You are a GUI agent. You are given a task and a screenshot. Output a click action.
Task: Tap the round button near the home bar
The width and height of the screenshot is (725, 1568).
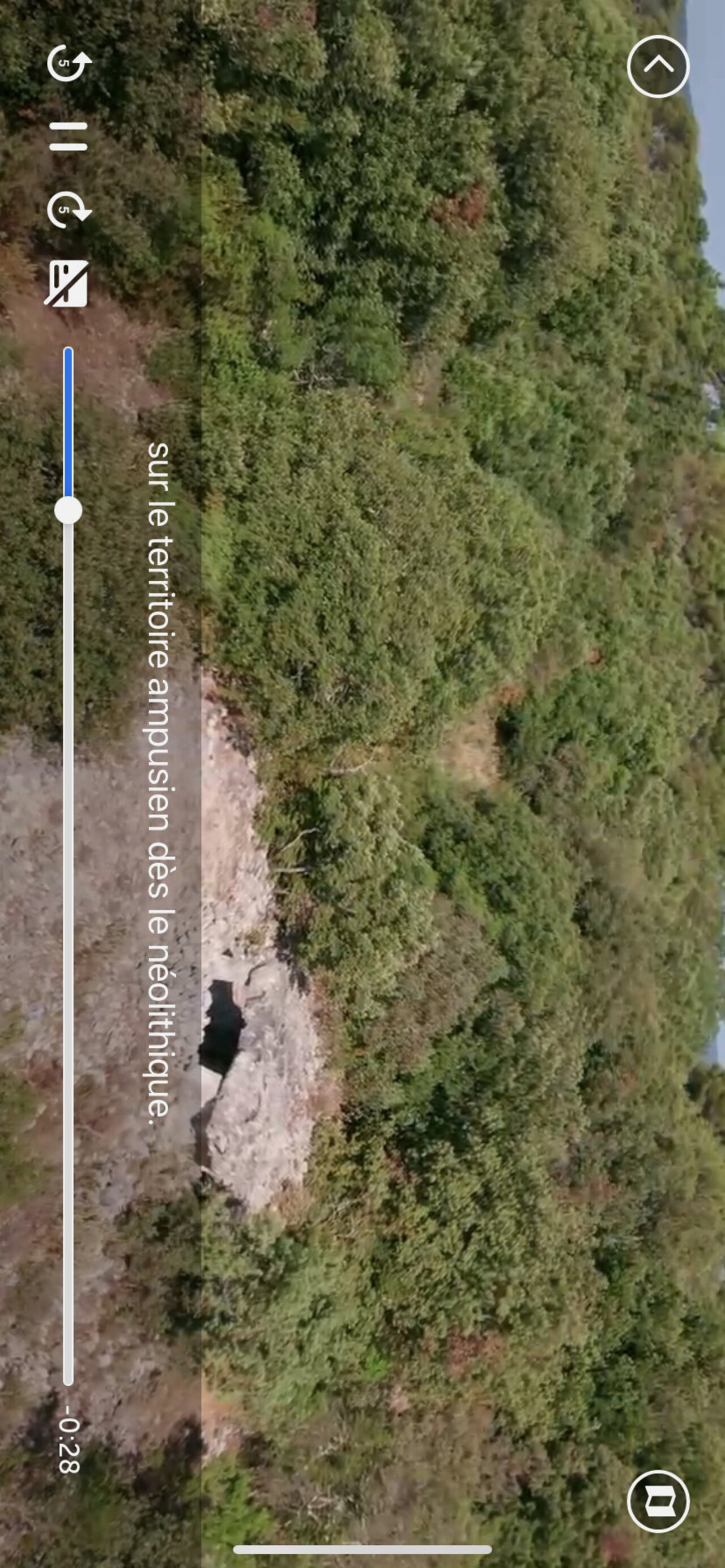click(658, 1502)
